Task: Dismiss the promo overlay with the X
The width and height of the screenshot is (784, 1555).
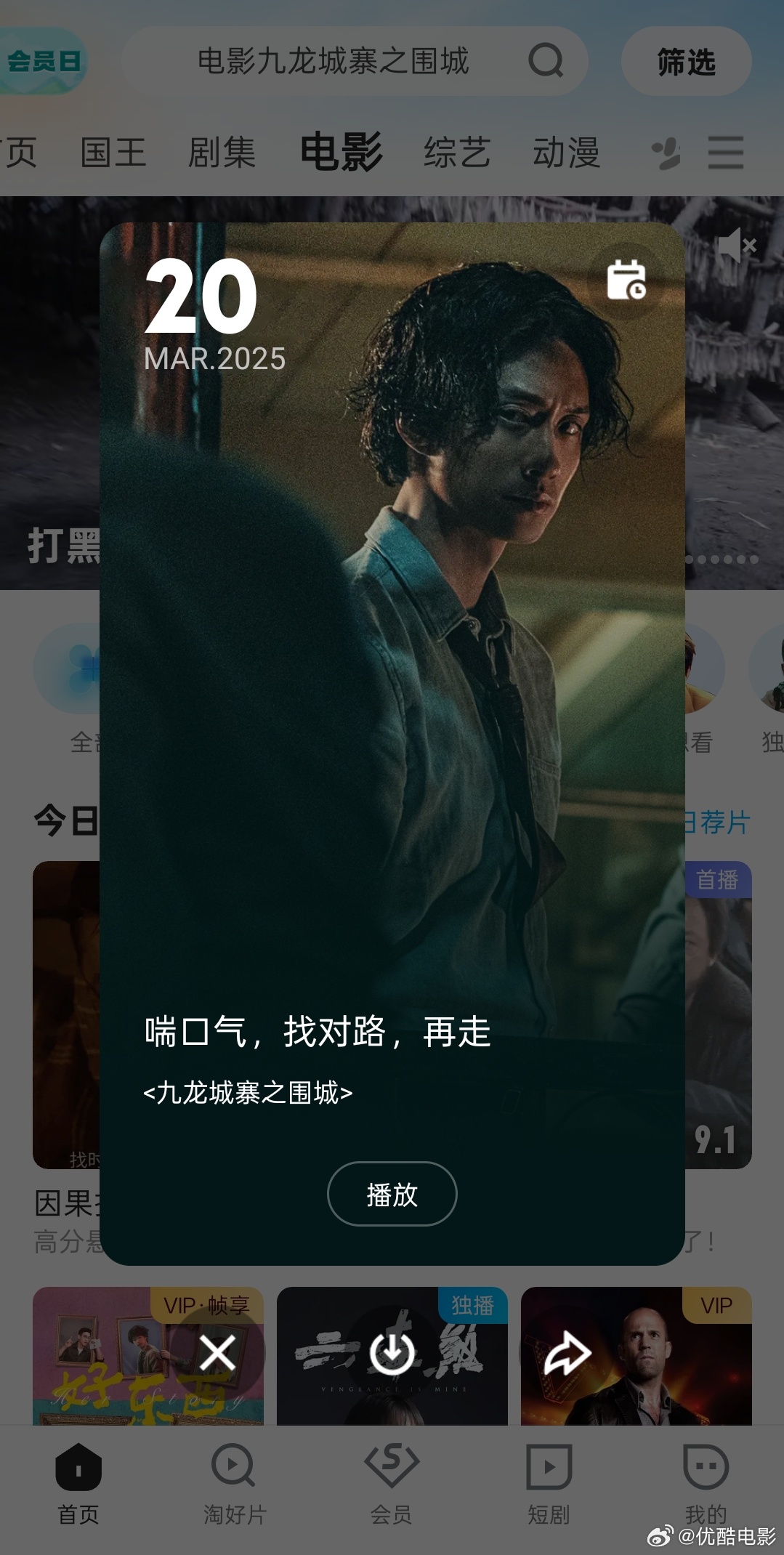Action: (x=217, y=1350)
